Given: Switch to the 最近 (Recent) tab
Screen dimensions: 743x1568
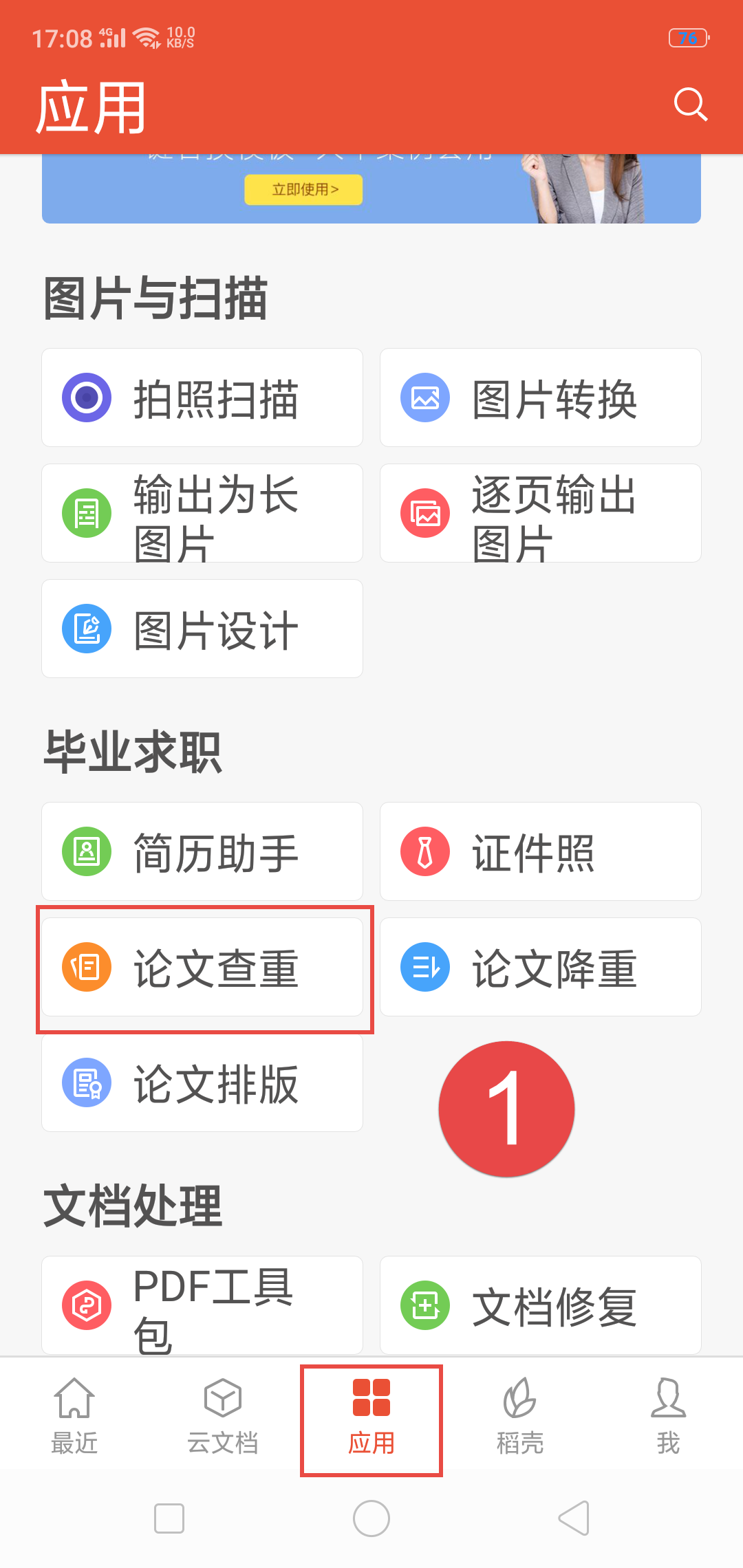Looking at the screenshot, I should pos(74,1417).
